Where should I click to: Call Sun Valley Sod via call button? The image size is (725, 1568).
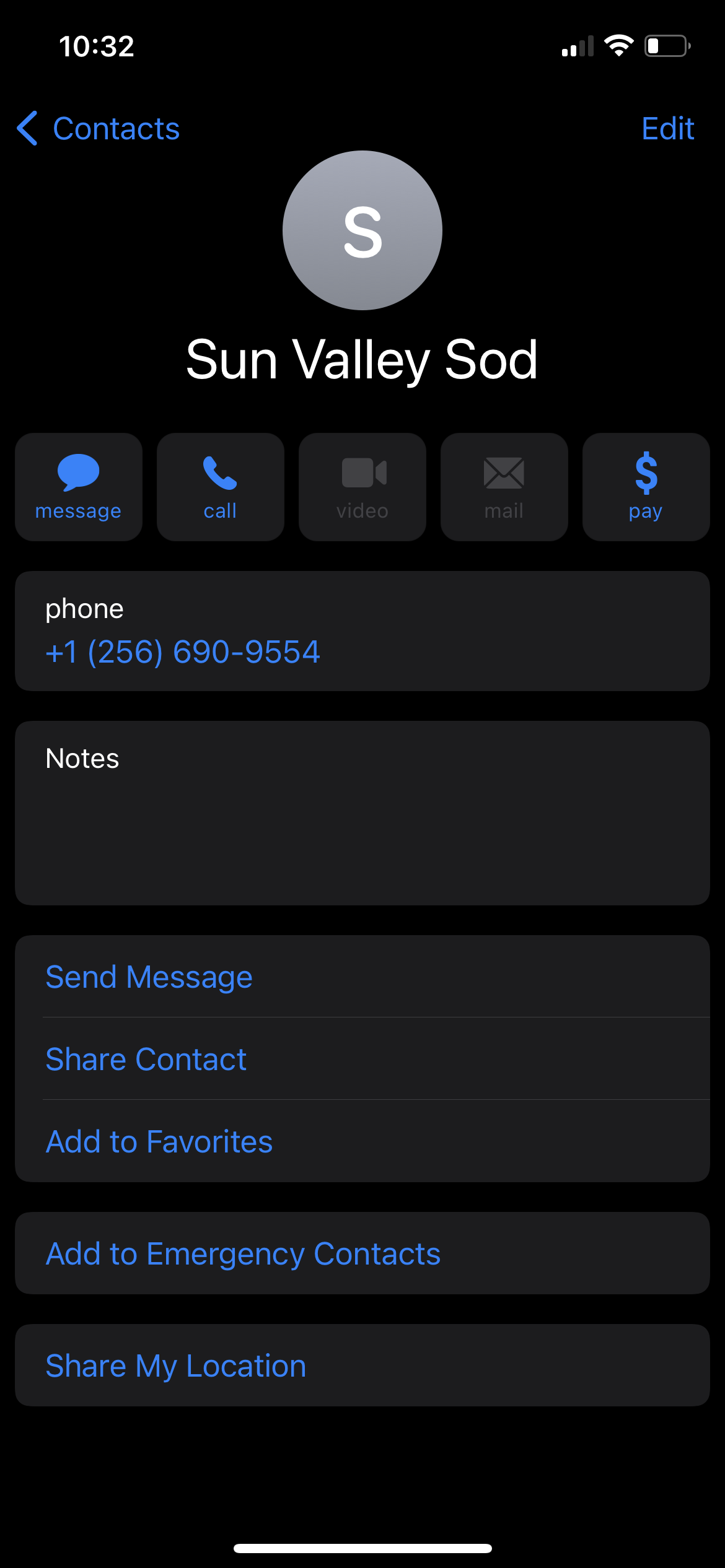(x=221, y=487)
